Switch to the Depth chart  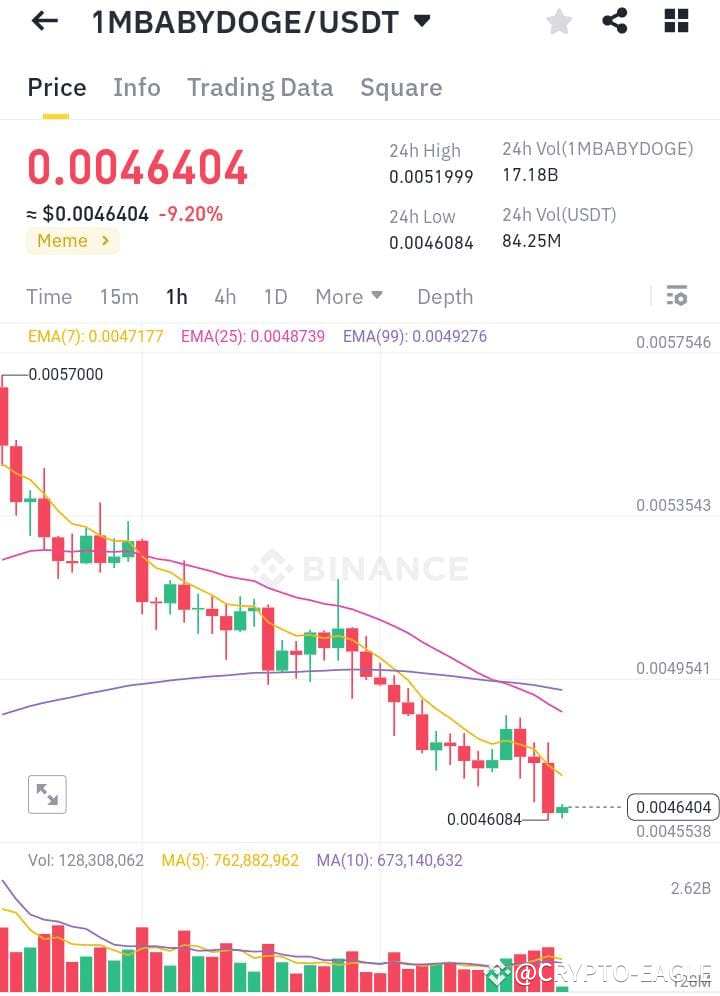(445, 297)
